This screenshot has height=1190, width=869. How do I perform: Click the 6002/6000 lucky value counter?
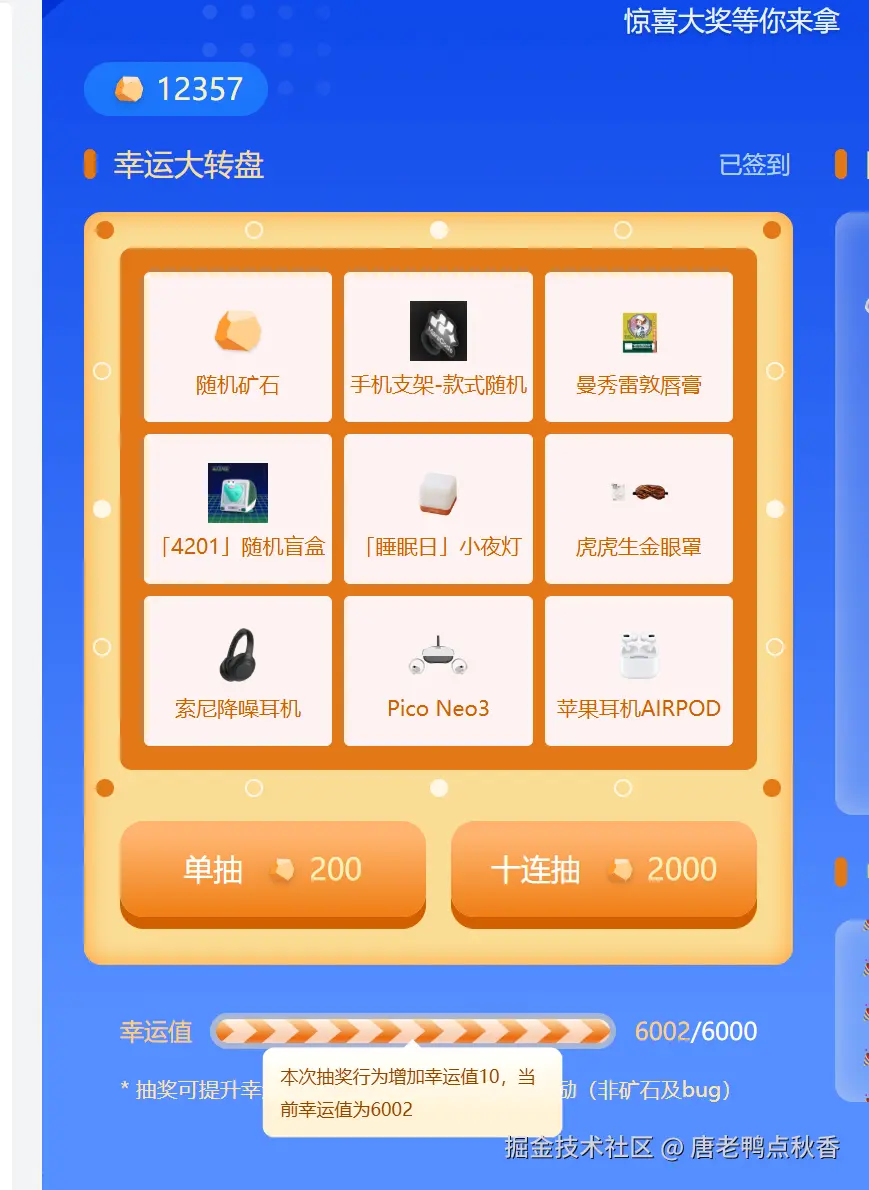tap(693, 1031)
